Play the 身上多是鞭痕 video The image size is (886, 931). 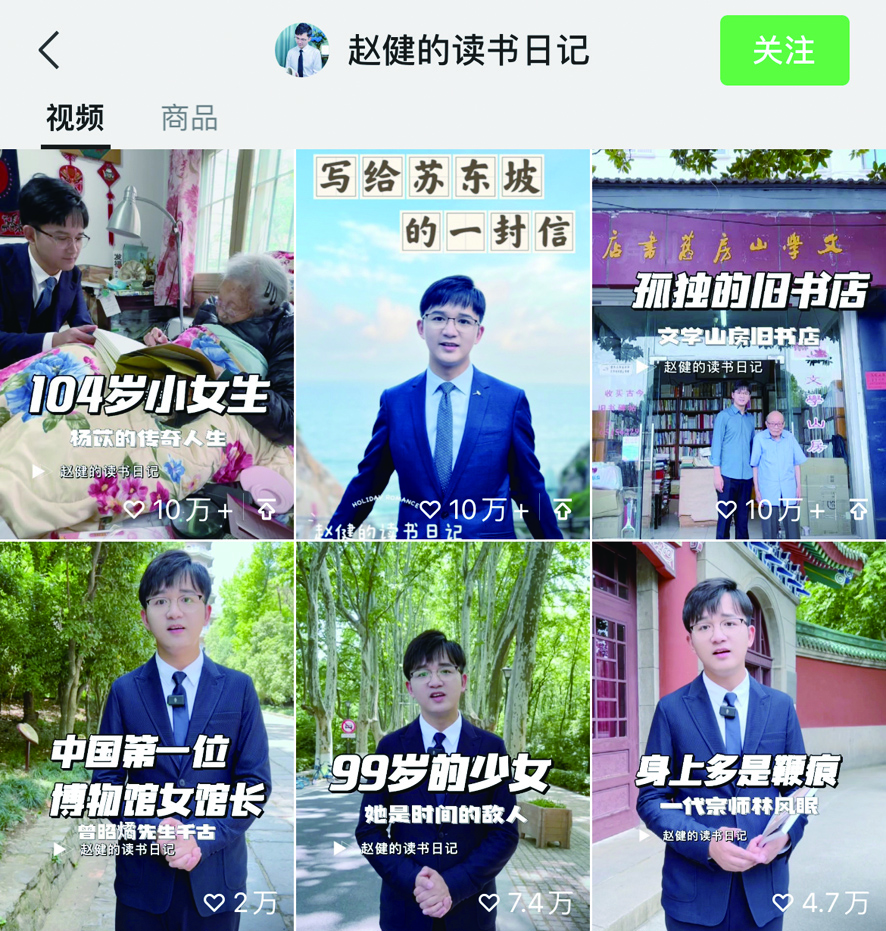pyautogui.click(x=739, y=735)
